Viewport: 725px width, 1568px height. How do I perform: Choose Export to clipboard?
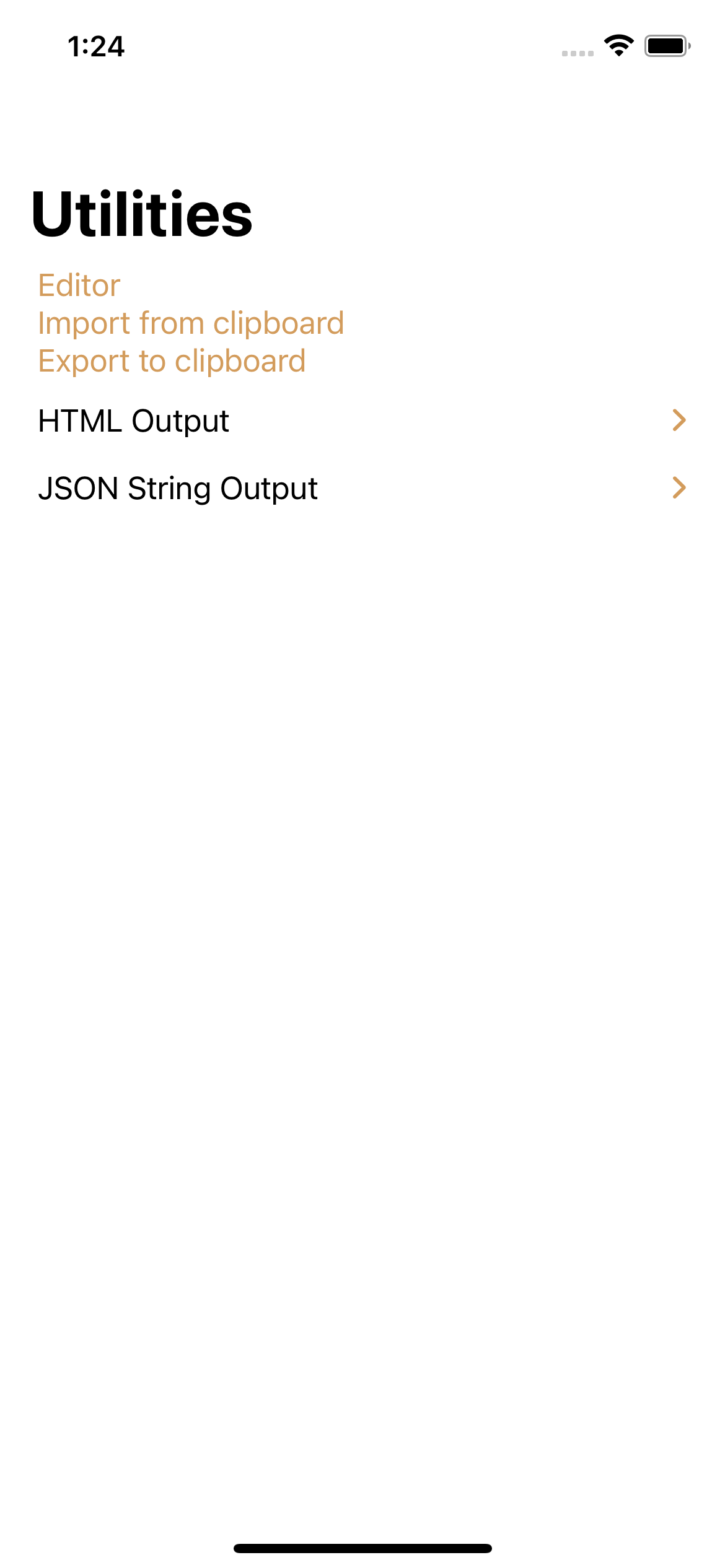[x=172, y=362]
